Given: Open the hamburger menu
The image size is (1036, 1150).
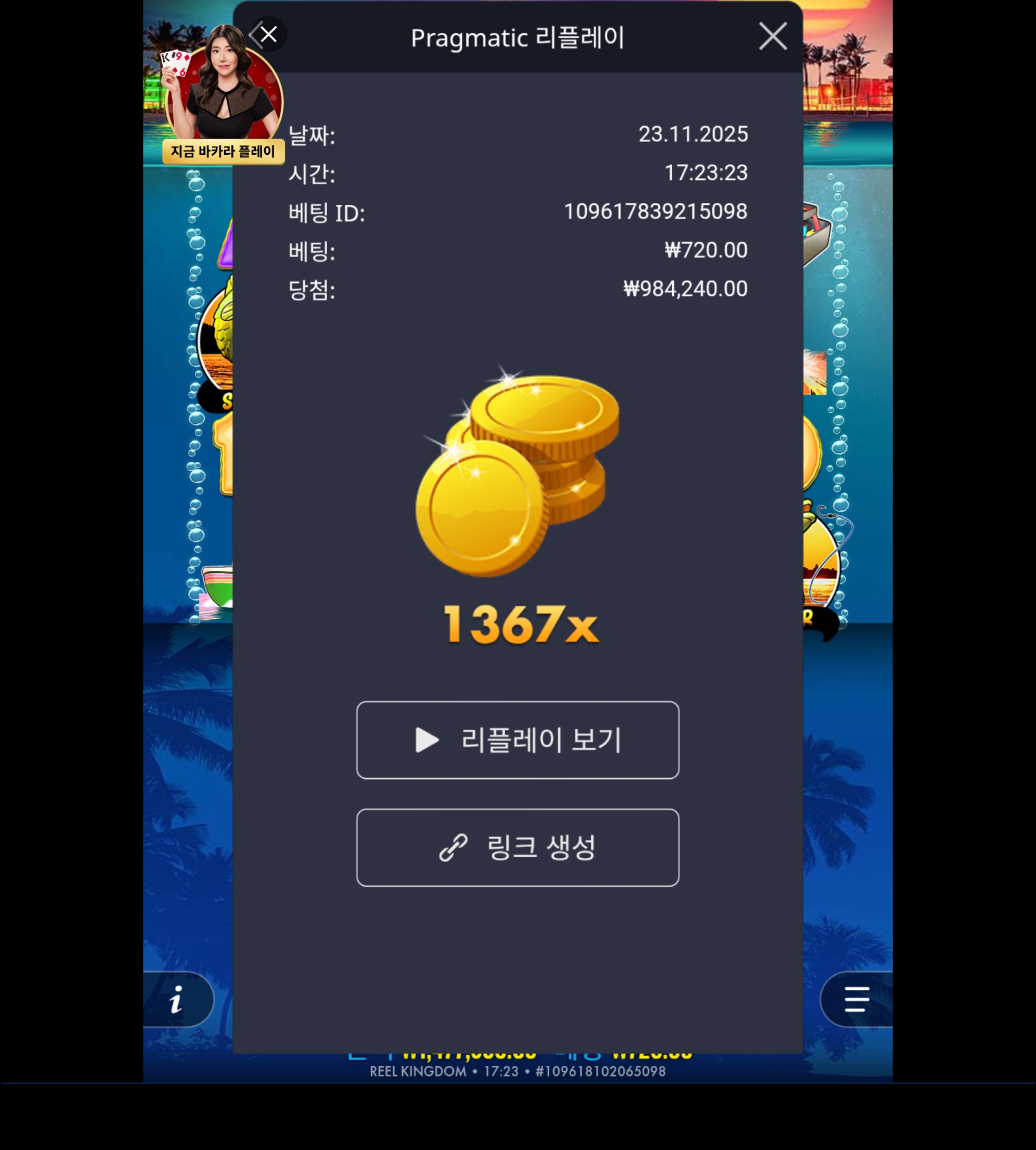Looking at the screenshot, I should (855, 999).
